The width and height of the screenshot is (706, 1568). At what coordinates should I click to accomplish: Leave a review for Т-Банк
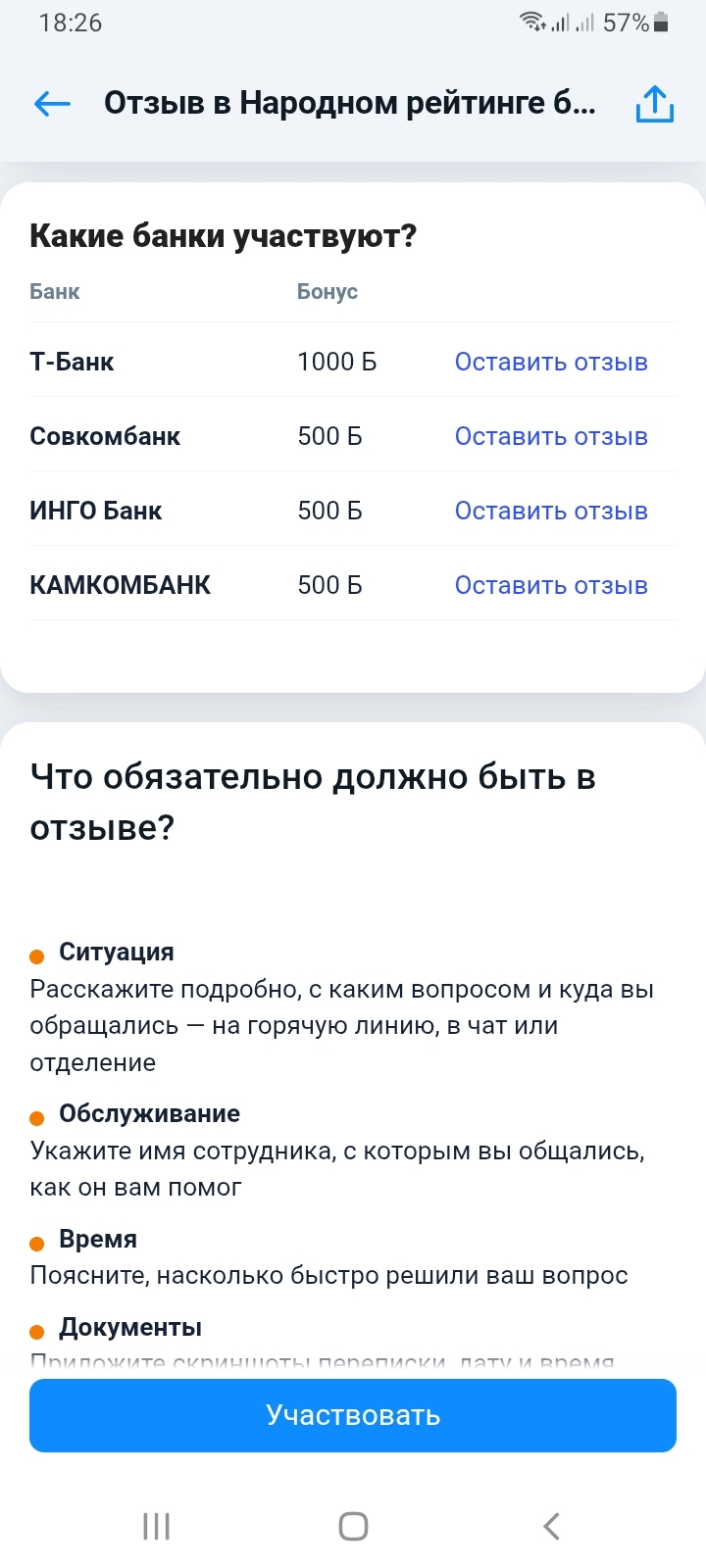(551, 362)
